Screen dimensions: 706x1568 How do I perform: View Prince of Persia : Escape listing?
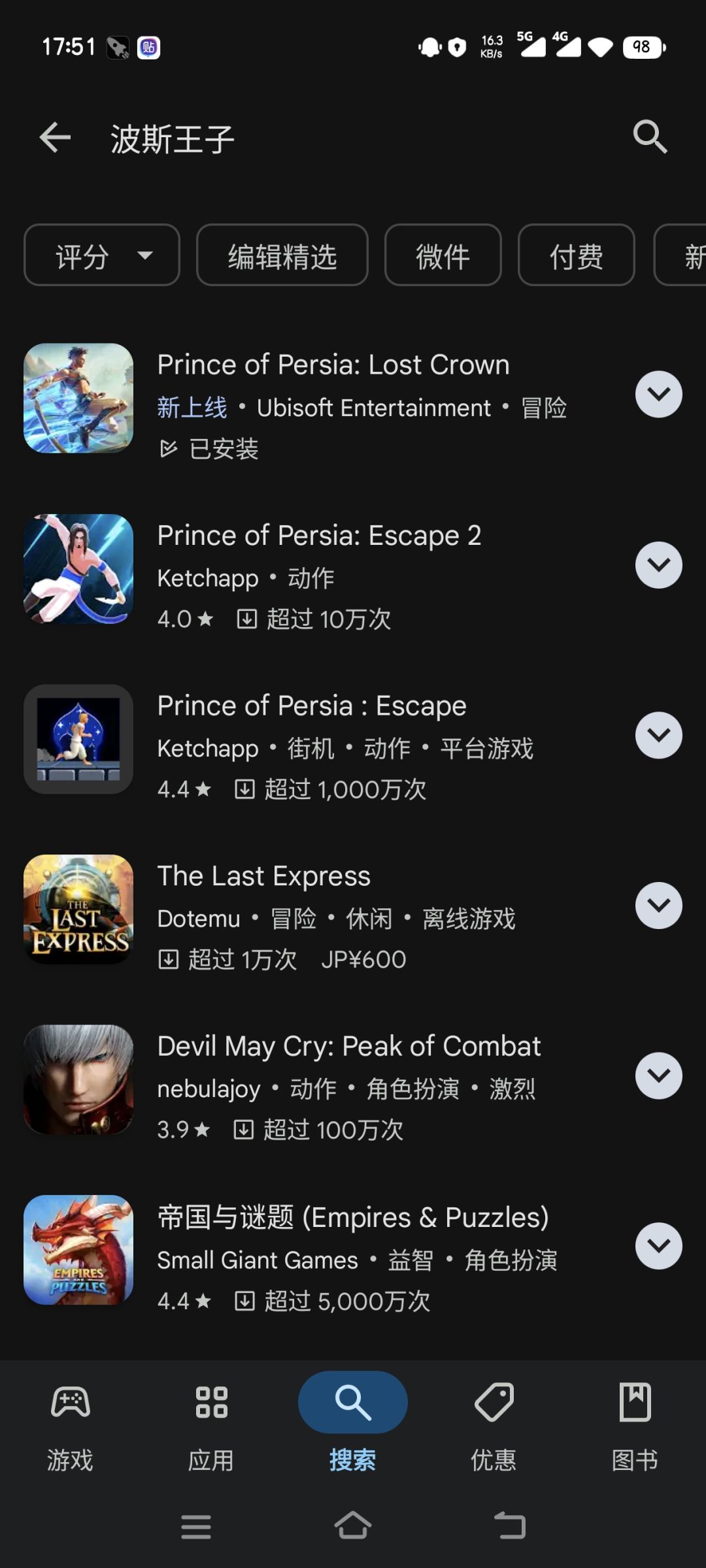[312, 706]
